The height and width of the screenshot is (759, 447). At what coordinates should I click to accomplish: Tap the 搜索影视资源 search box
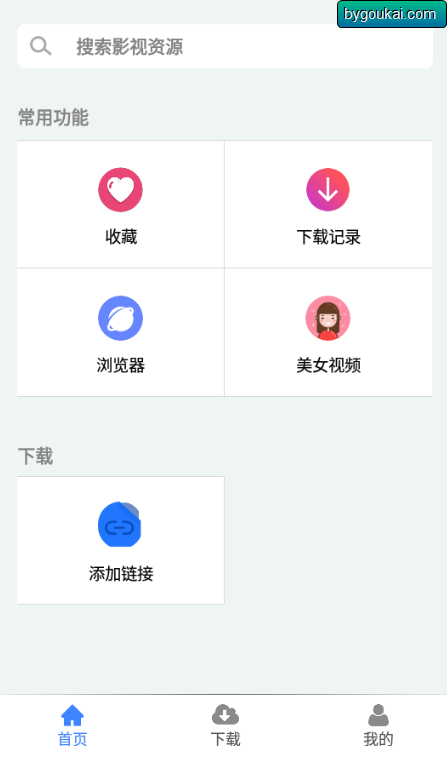point(225,46)
